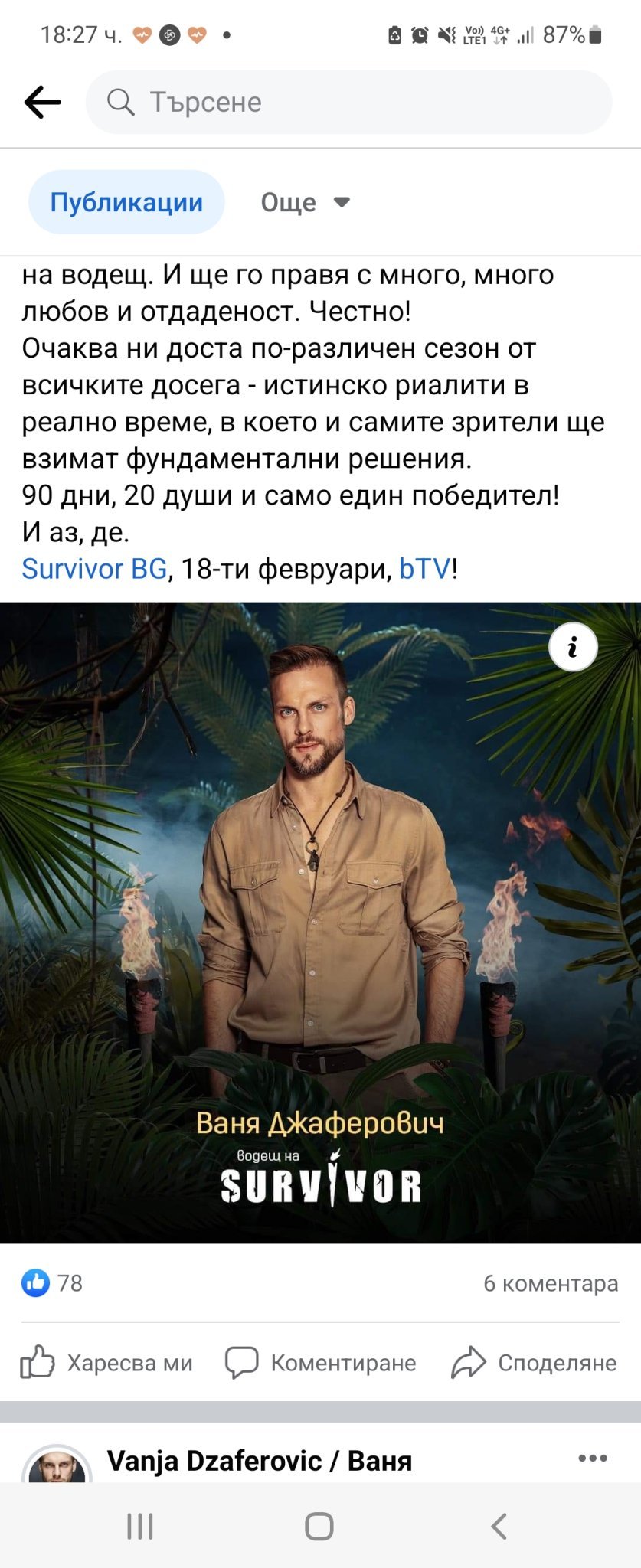Open overflow menu on Vanja Dzaferovic post
The width and height of the screenshot is (641, 1568).
[x=593, y=1458]
